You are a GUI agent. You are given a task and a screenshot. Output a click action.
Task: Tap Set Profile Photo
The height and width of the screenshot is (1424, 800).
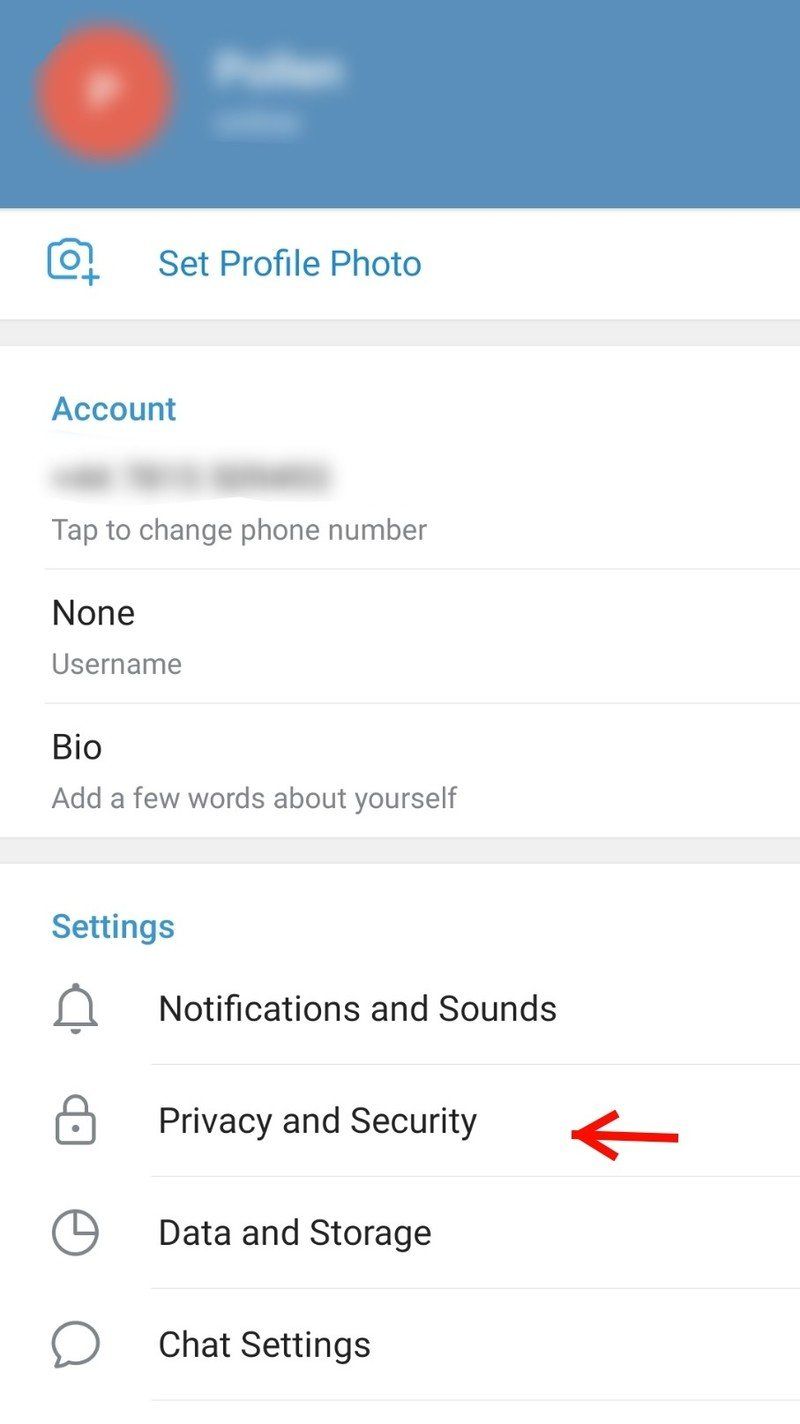coord(289,263)
